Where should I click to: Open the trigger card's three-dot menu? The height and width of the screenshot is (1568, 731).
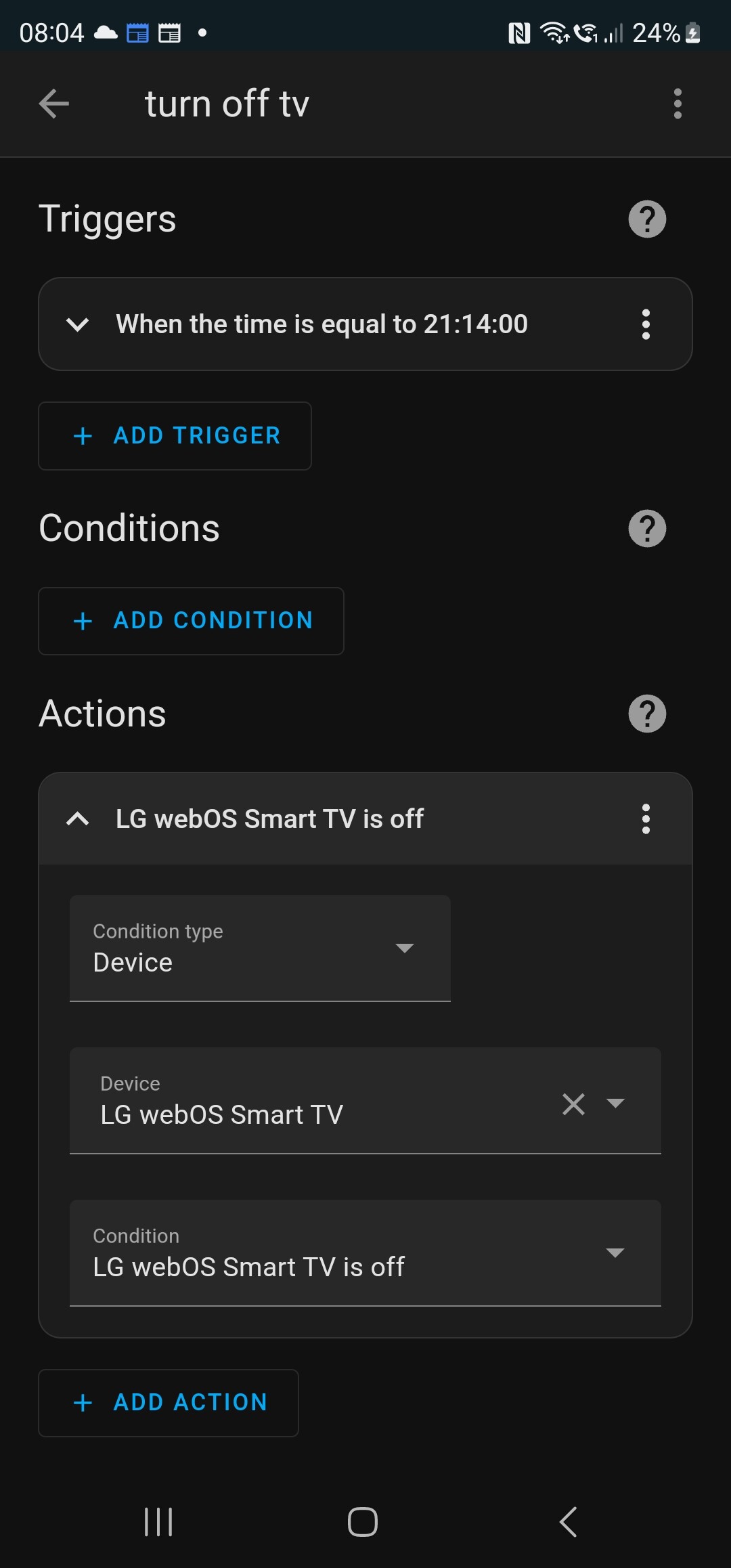(x=646, y=324)
